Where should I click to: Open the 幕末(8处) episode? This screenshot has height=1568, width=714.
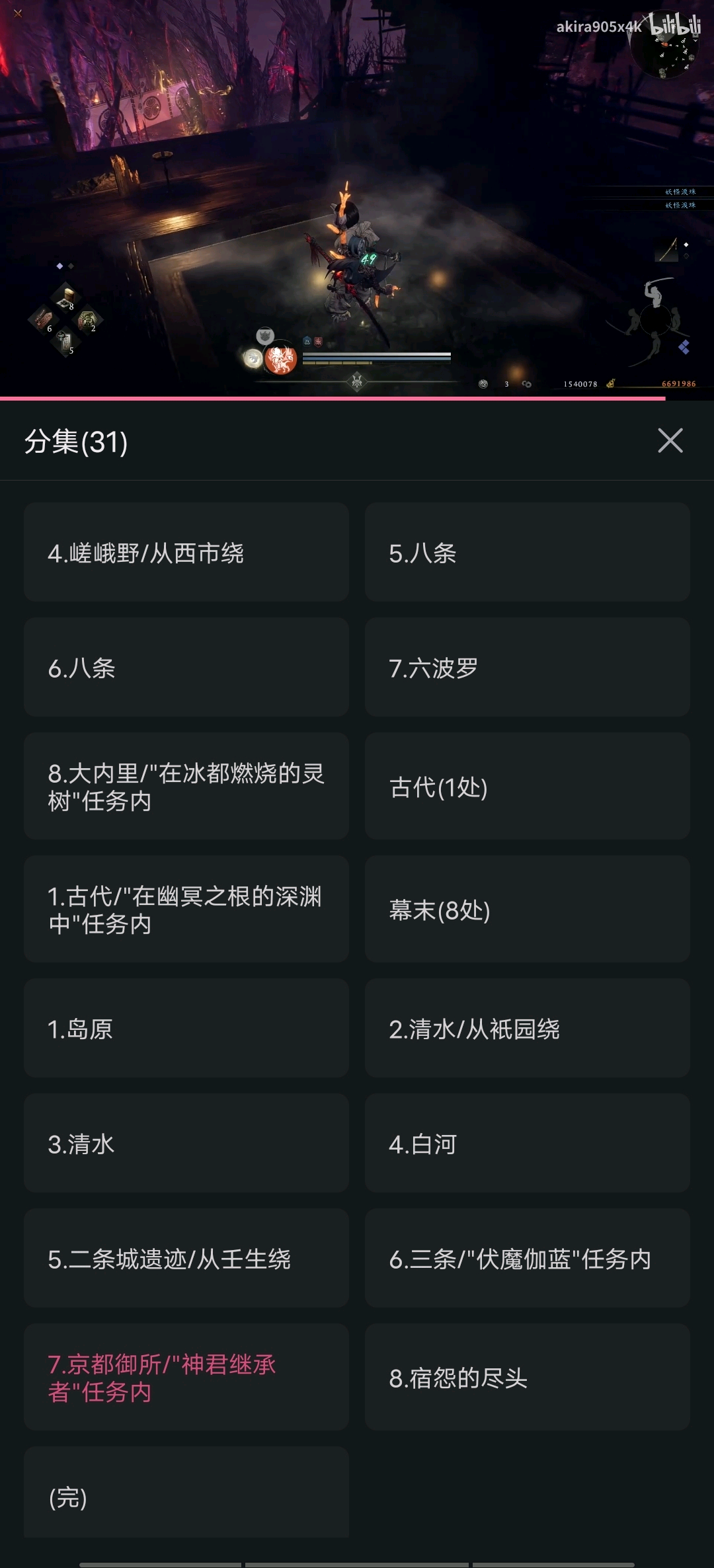tap(527, 909)
